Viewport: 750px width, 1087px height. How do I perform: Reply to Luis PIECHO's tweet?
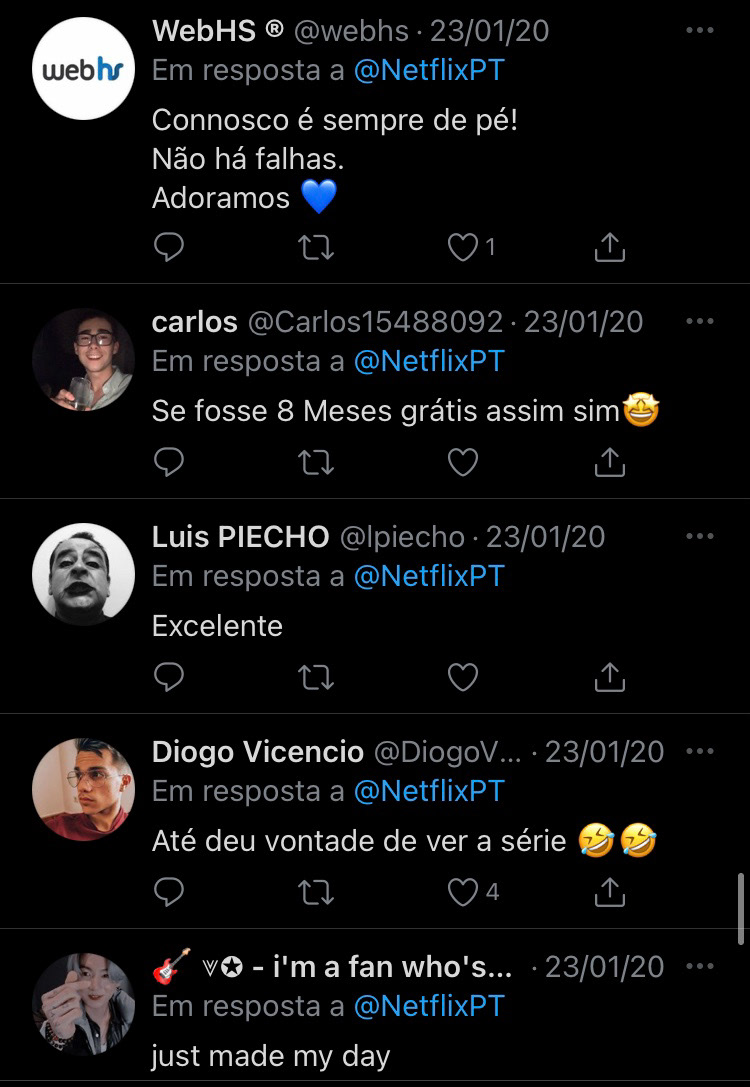(170, 678)
